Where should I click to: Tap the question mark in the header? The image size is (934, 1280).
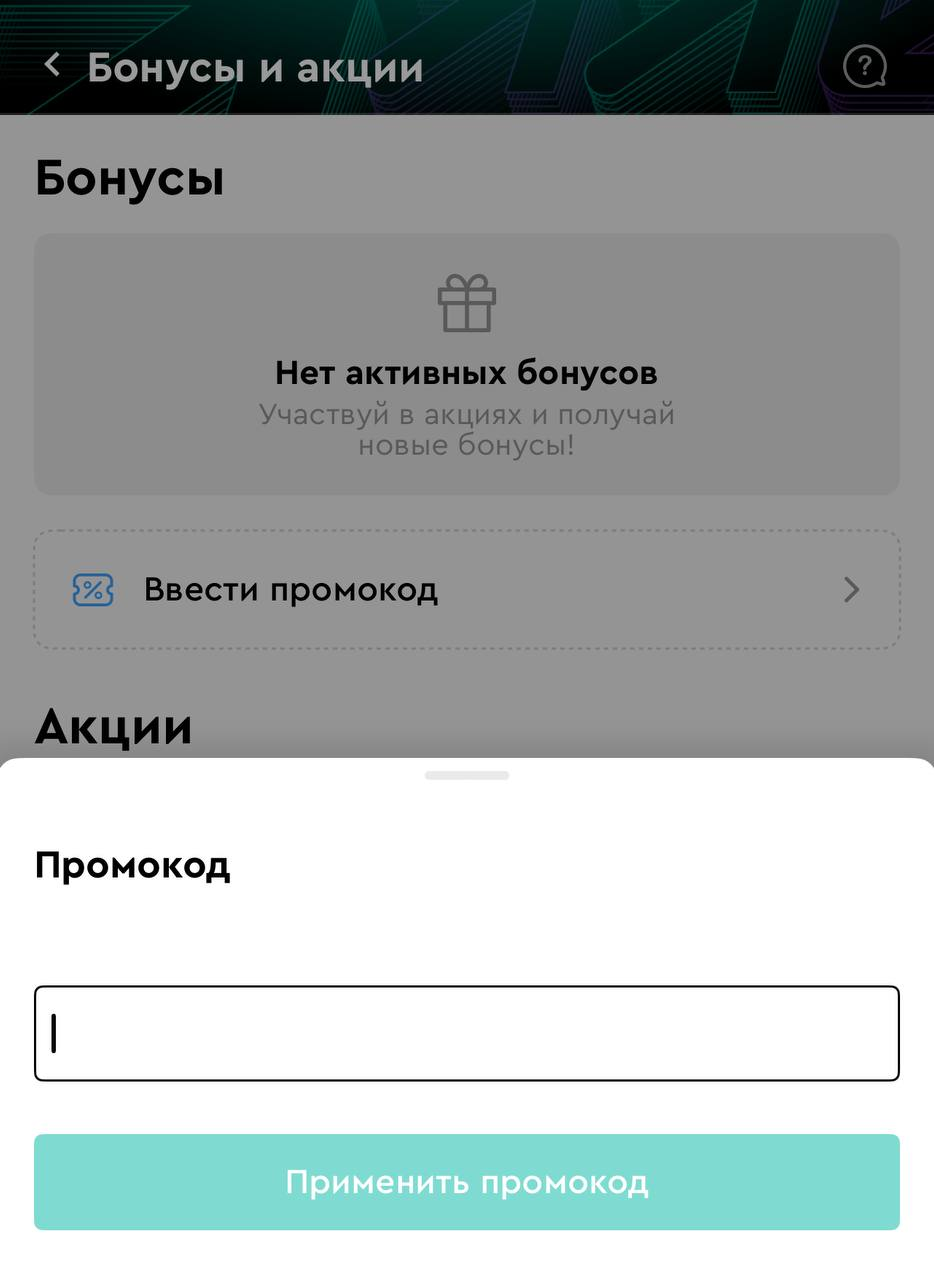tap(863, 66)
